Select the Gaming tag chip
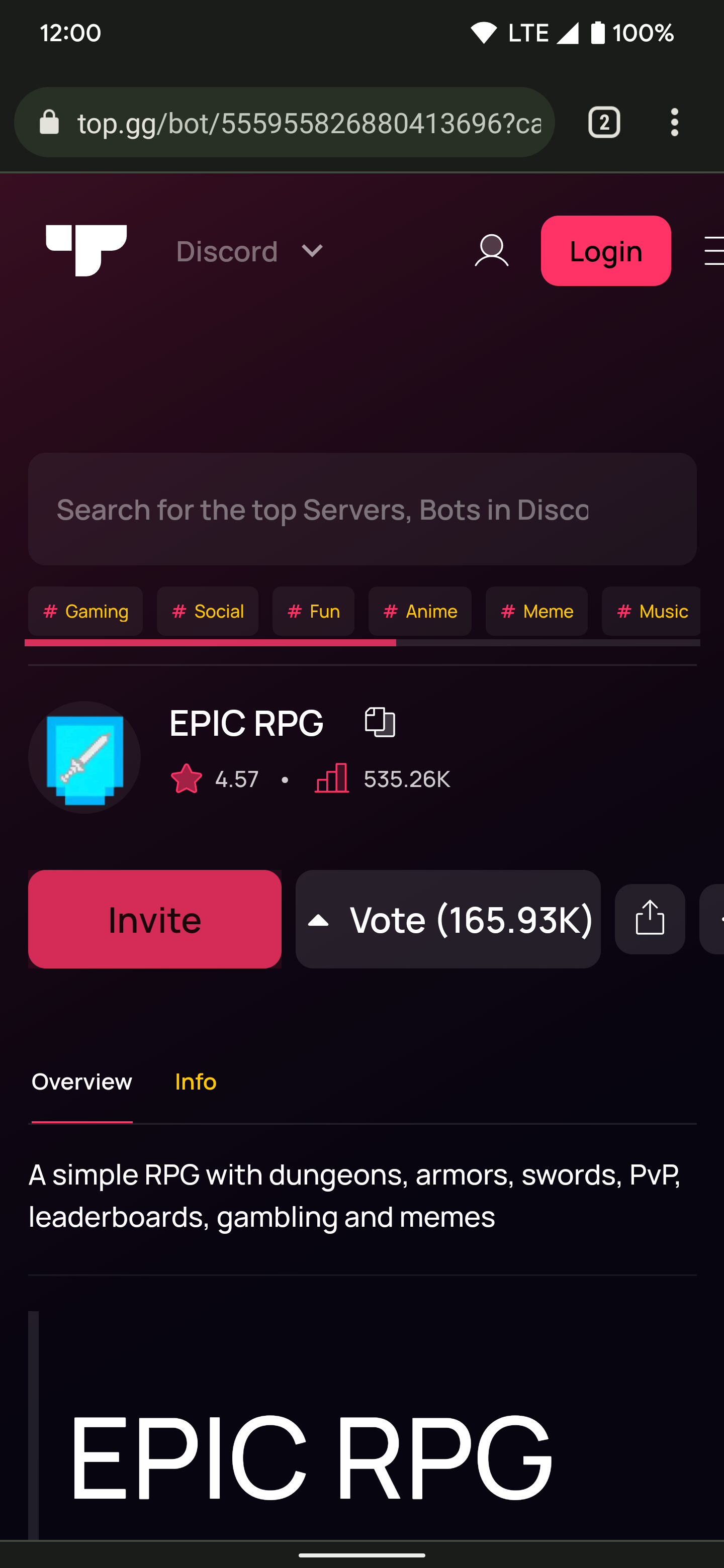The image size is (724, 1568). (86, 611)
